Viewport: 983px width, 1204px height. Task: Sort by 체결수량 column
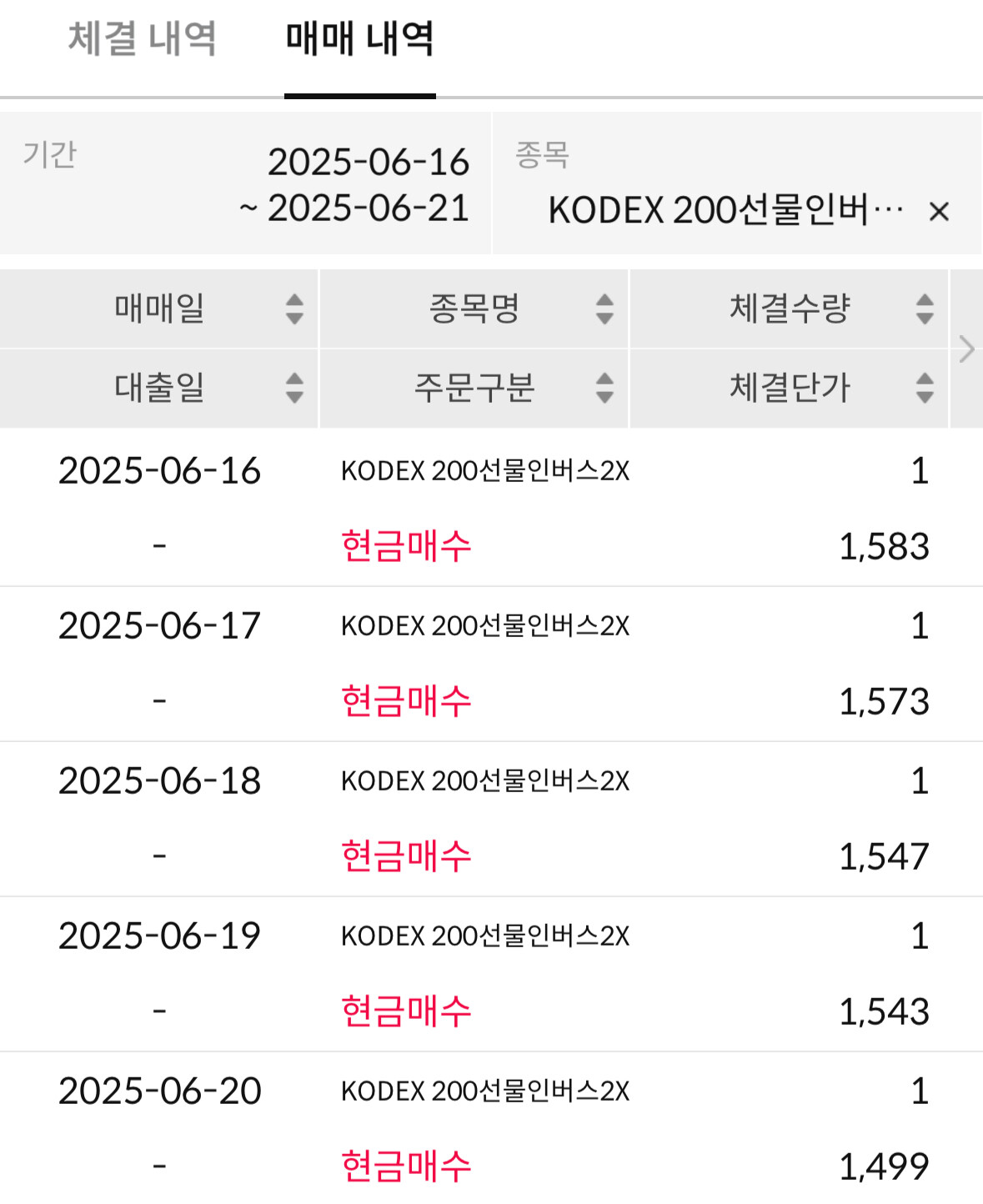(x=789, y=309)
